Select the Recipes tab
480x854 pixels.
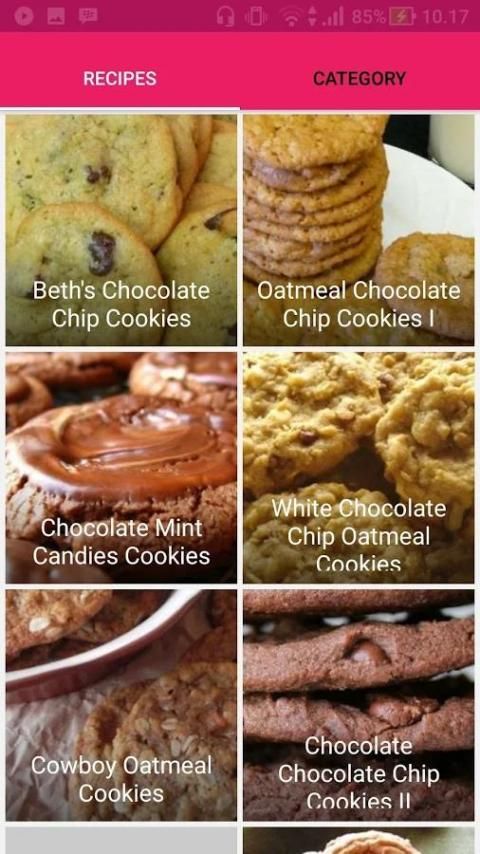tap(120, 78)
